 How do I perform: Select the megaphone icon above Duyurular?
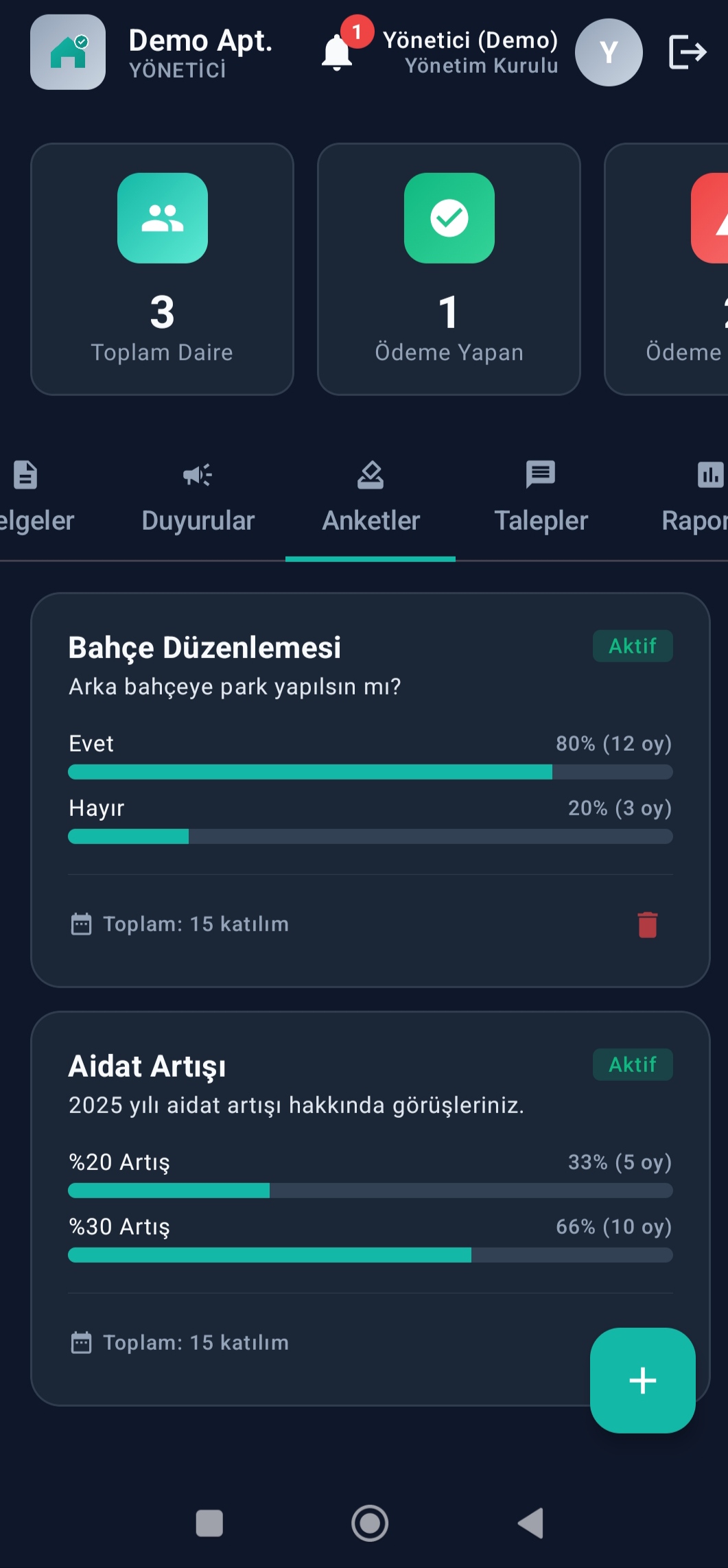coord(198,475)
